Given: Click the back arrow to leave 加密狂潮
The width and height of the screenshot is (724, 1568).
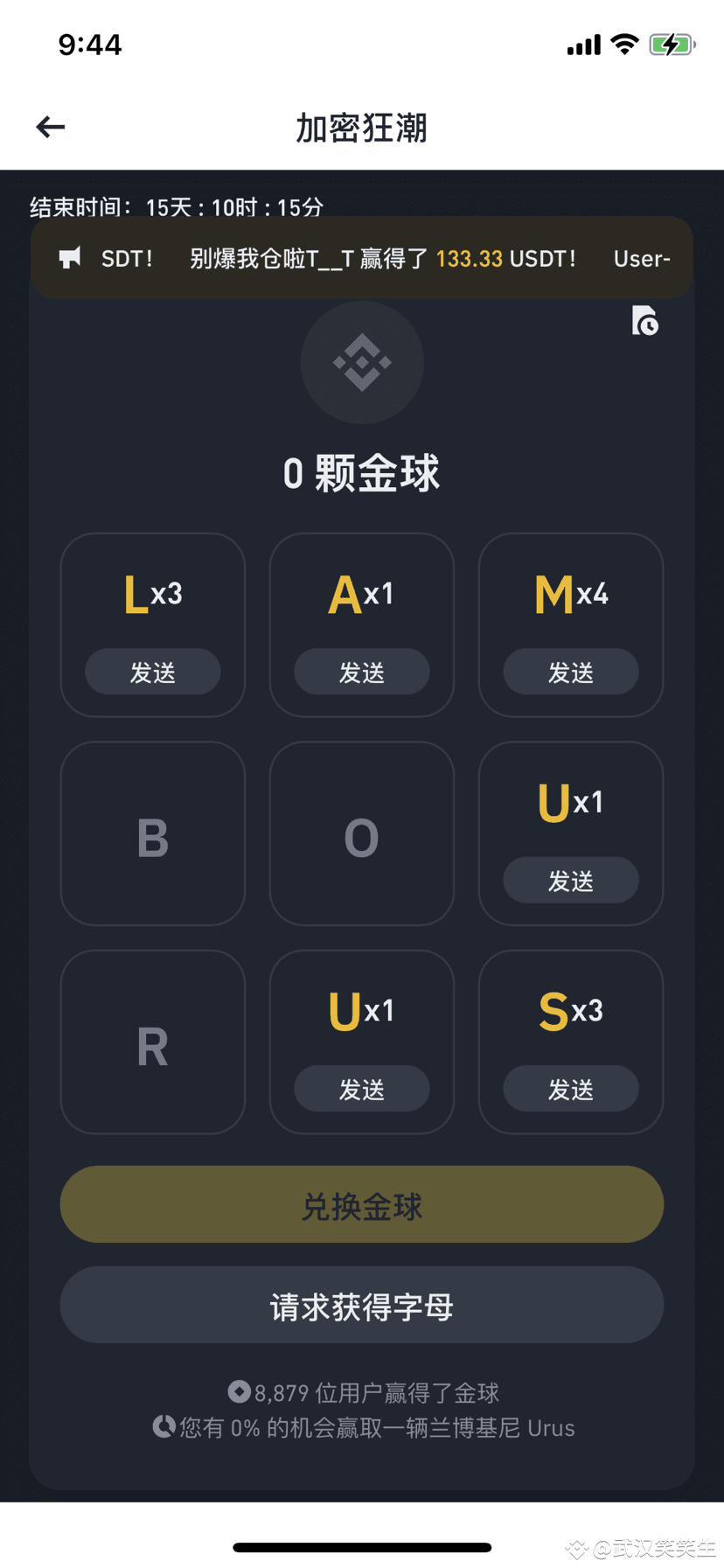Looking at the screenshot, I should (50, 127).
